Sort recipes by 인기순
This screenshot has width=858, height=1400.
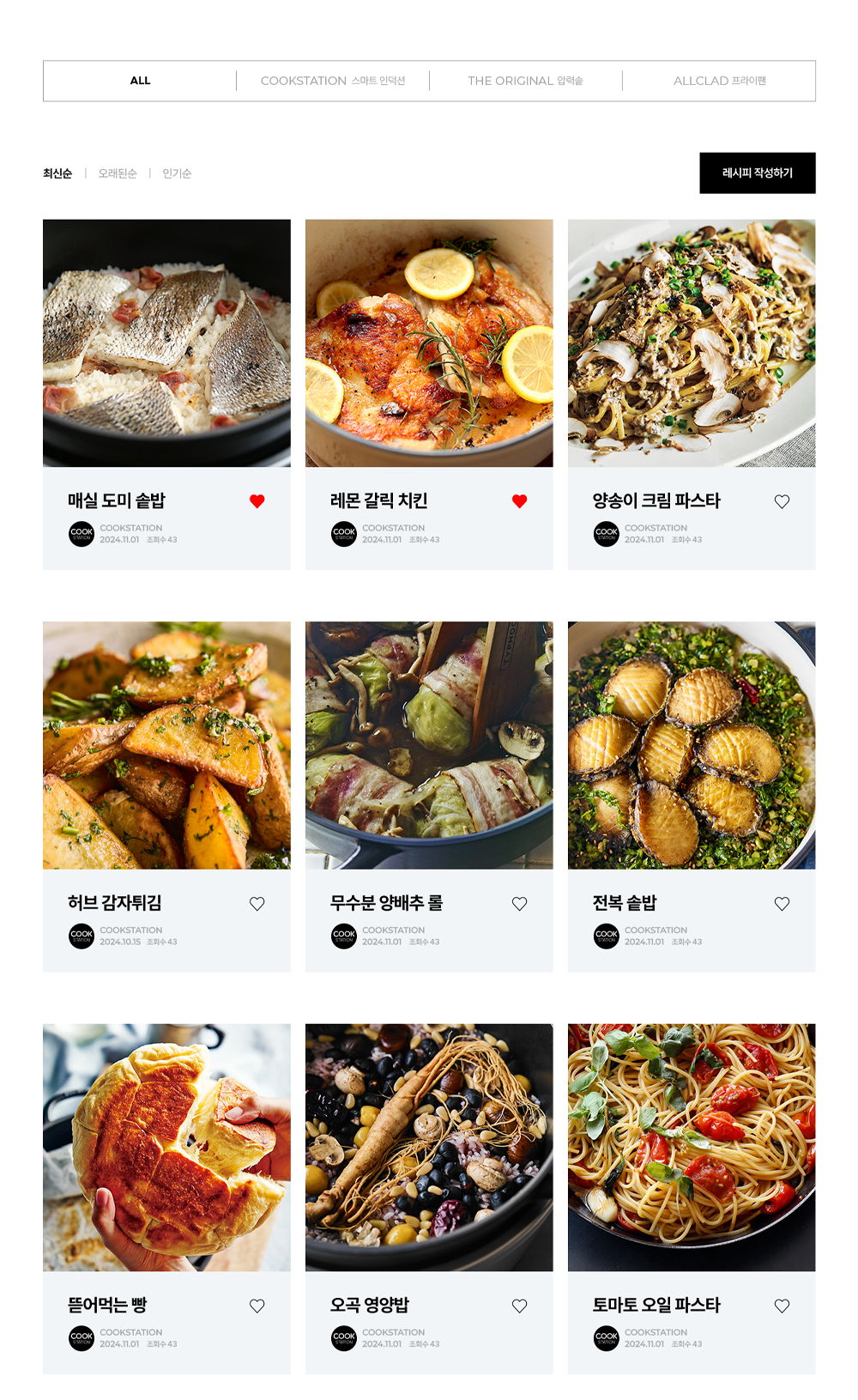pyautogui.click(x=177, y=173)
